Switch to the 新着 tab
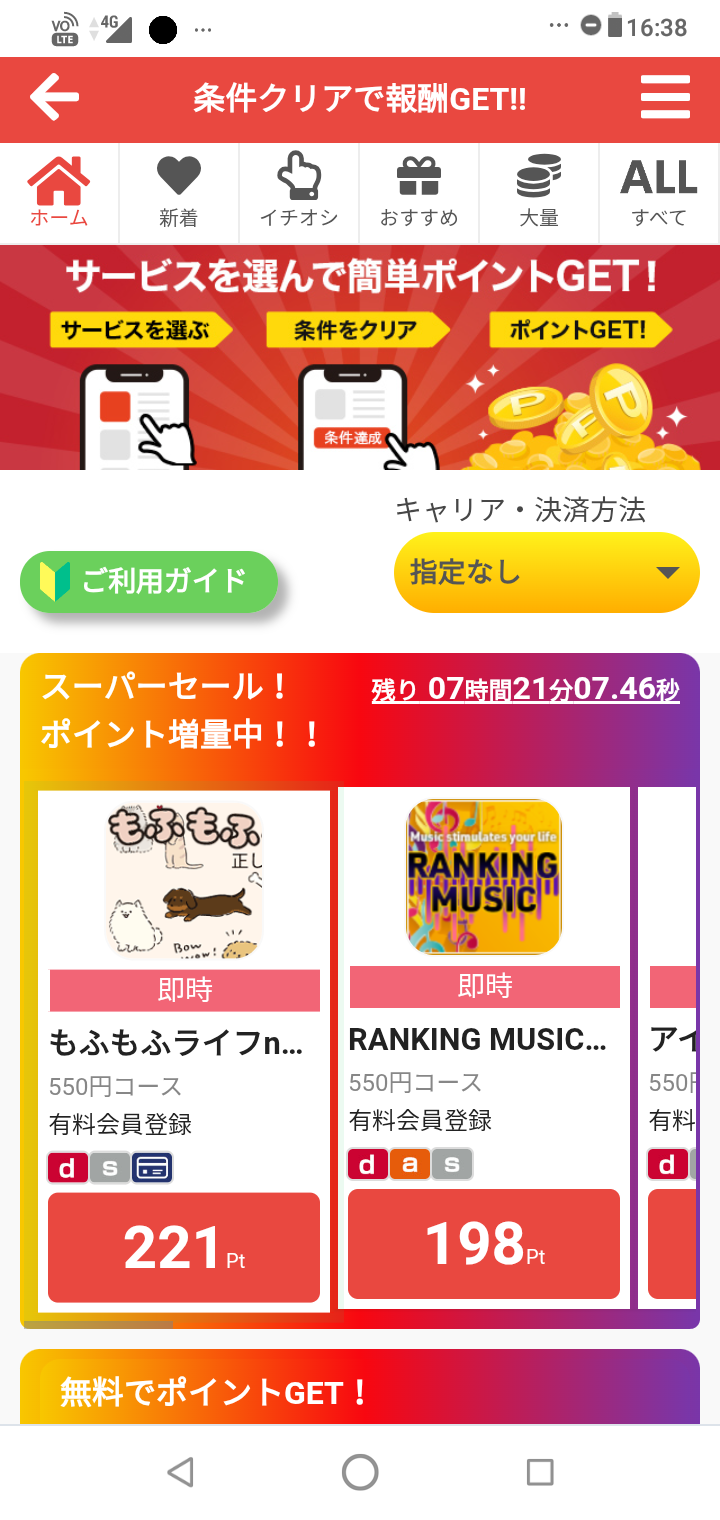Image resolution: width=720 pixels, height=1520 pixels. coord(179,192)
